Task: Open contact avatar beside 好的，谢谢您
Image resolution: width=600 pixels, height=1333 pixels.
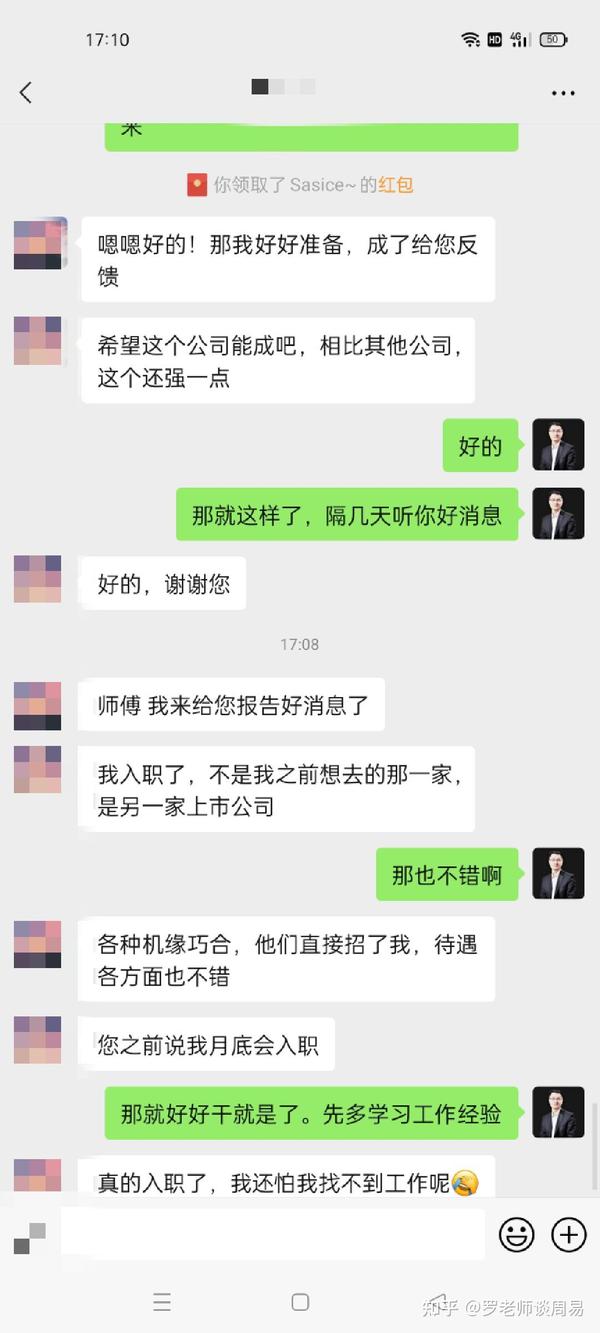Action: pos(38,580)
